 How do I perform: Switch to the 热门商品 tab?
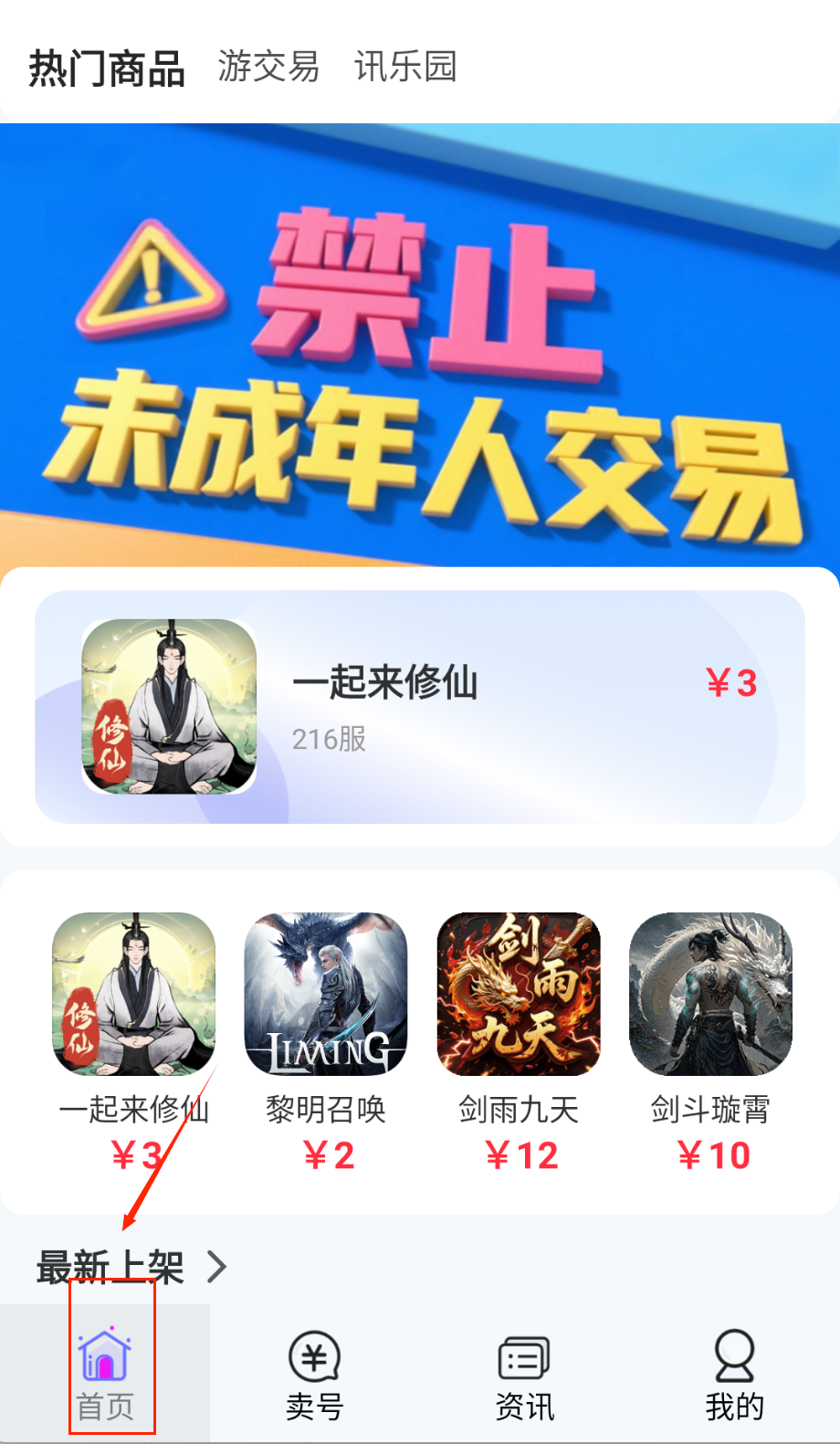[107, 69]
